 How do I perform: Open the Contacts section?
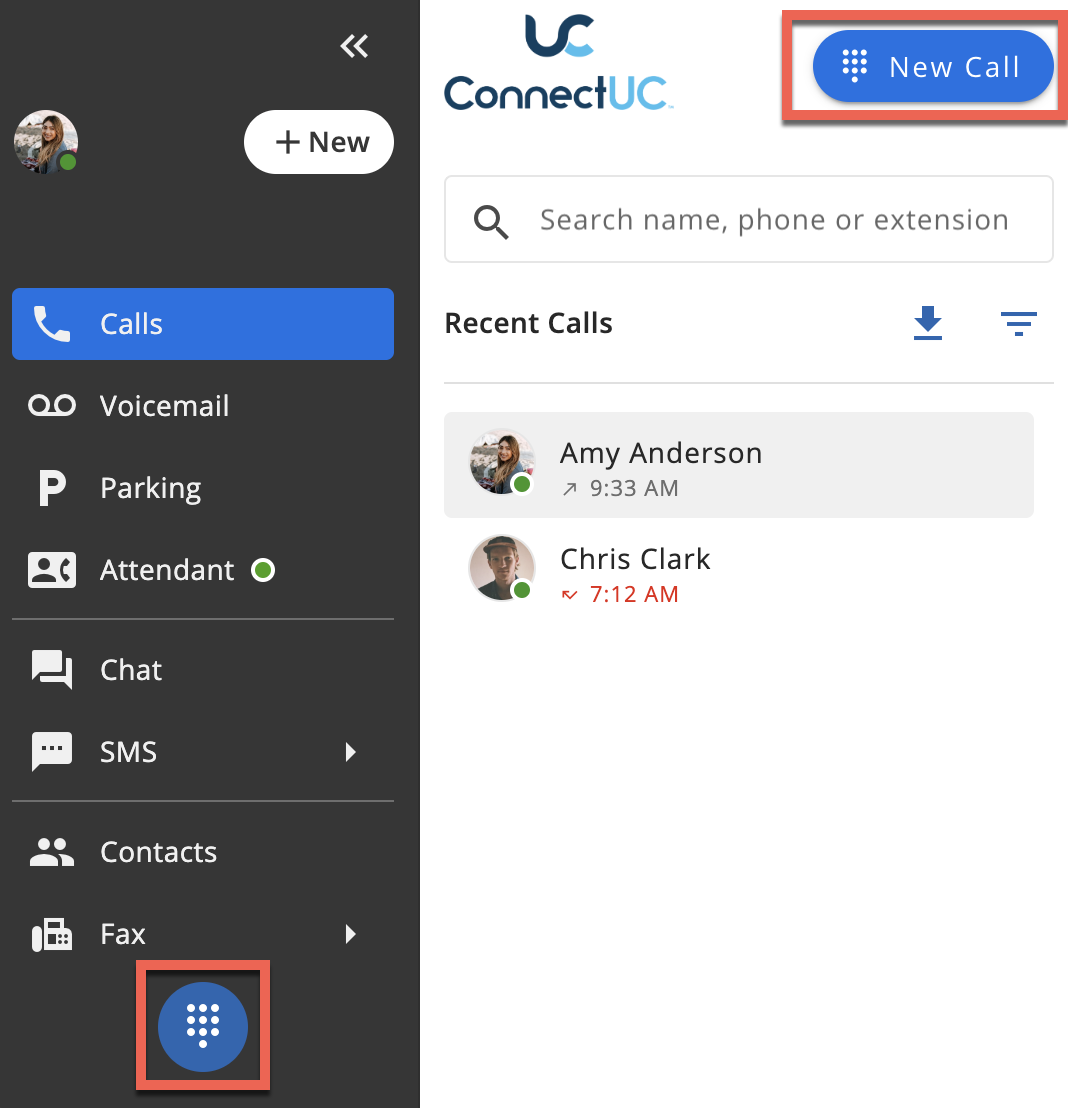(x=158, y=852)
